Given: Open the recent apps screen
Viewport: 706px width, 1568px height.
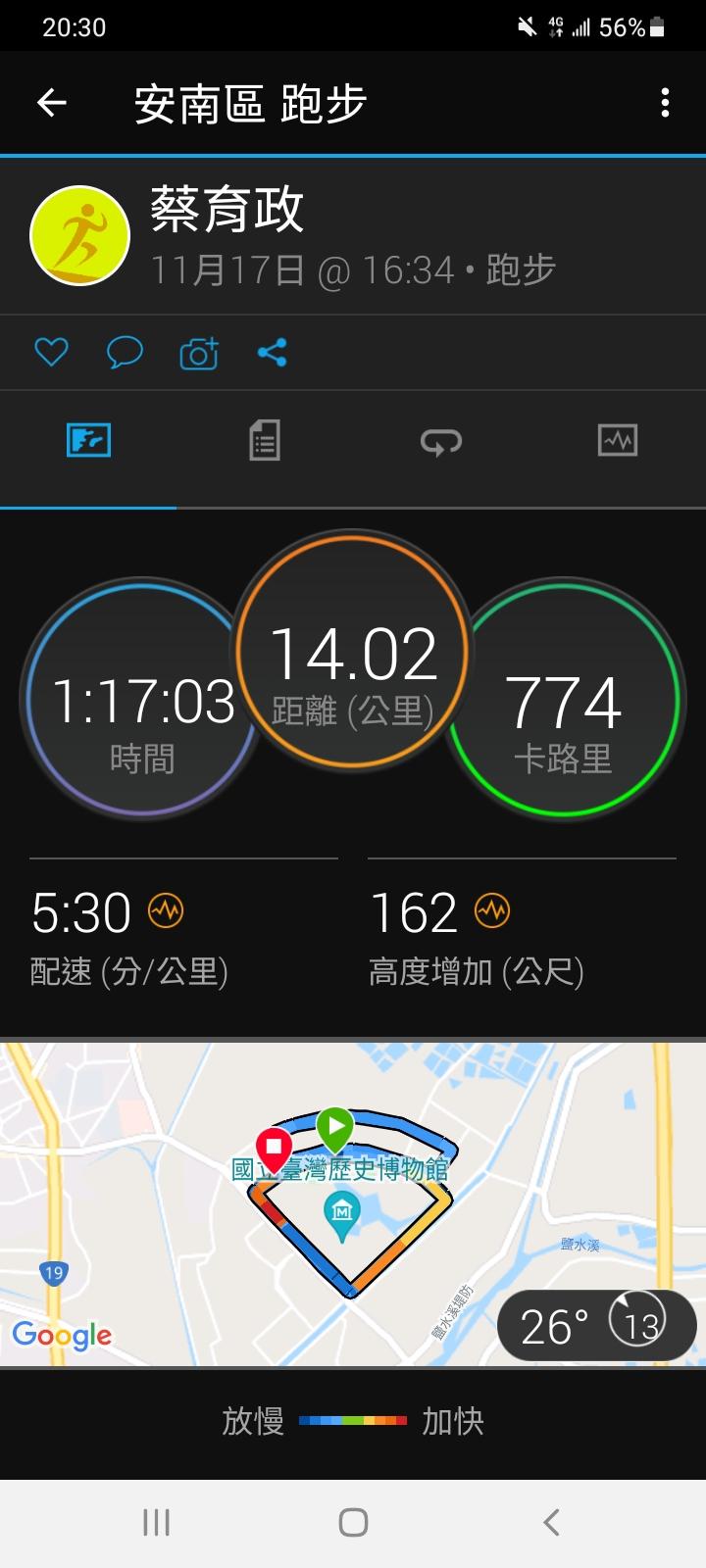Looking at the screenshot, I should point(156,1522).
